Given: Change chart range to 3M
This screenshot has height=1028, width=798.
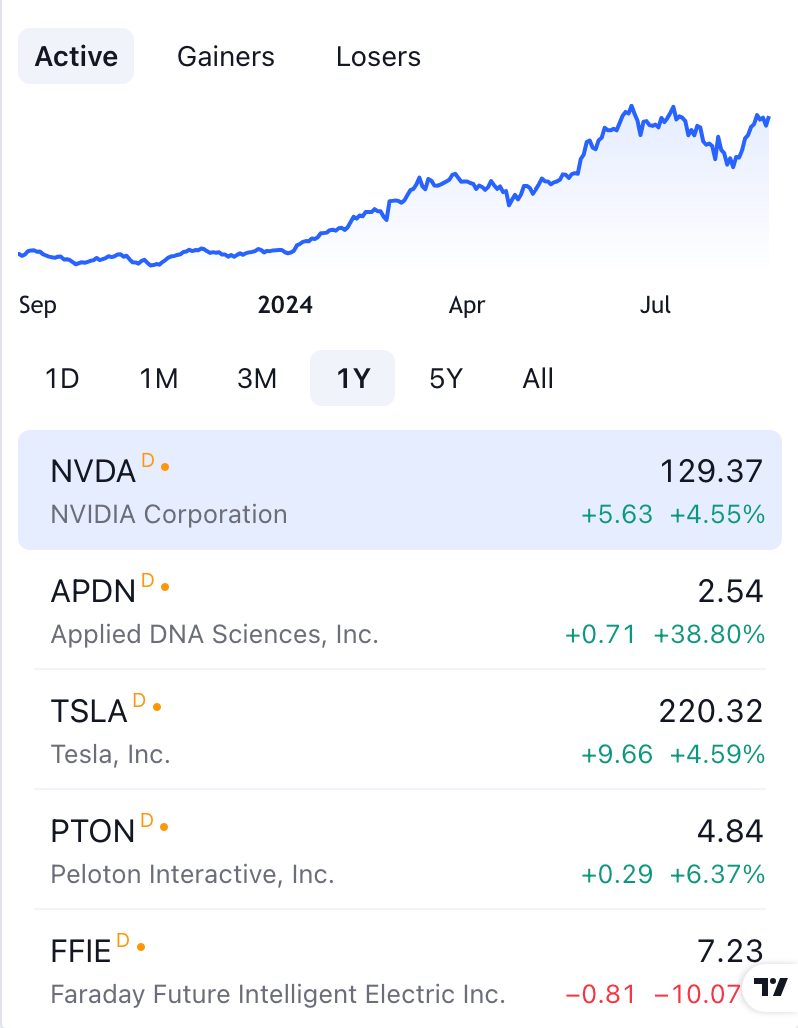Looking at the screenshot, I should (x=257, y=379).
